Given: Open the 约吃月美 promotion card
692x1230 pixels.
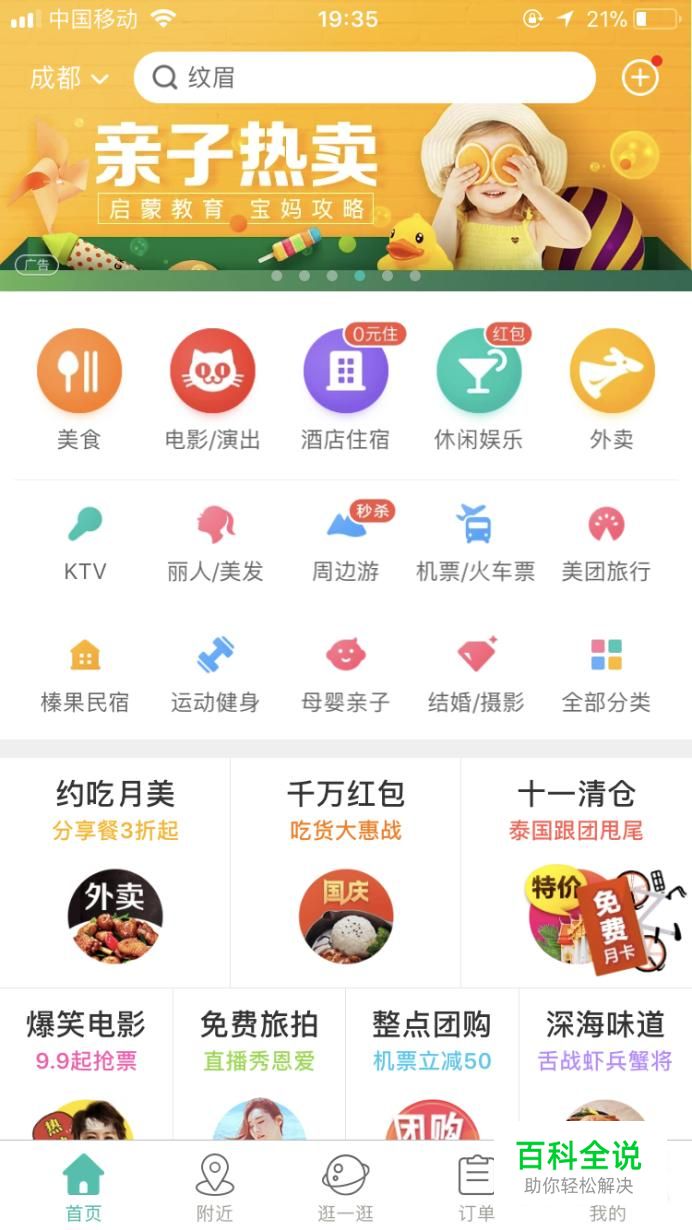Looking at the screenshot, I should coord(115,870).
